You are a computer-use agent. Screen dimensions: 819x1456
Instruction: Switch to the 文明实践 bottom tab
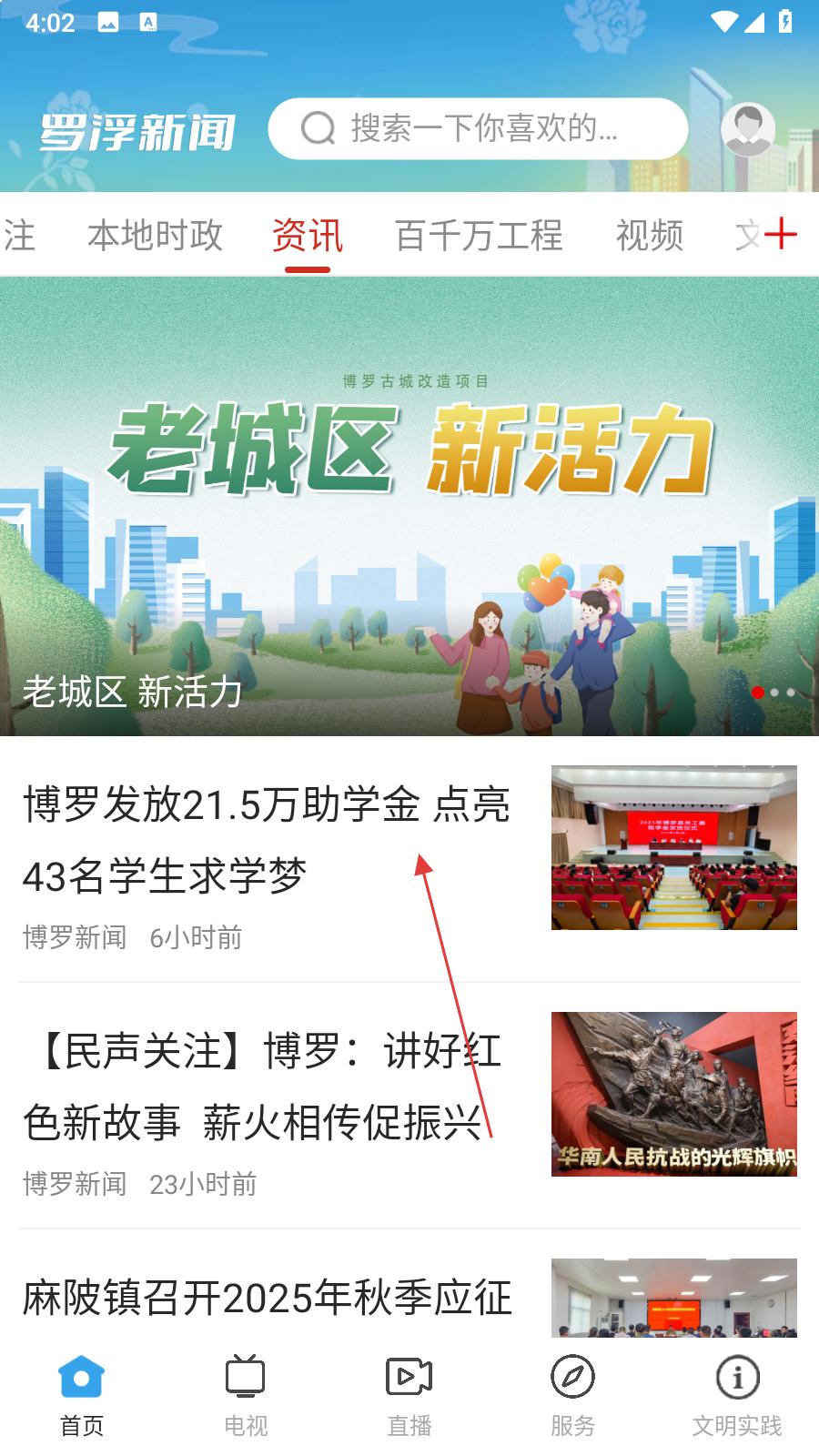click(736, 1397)
